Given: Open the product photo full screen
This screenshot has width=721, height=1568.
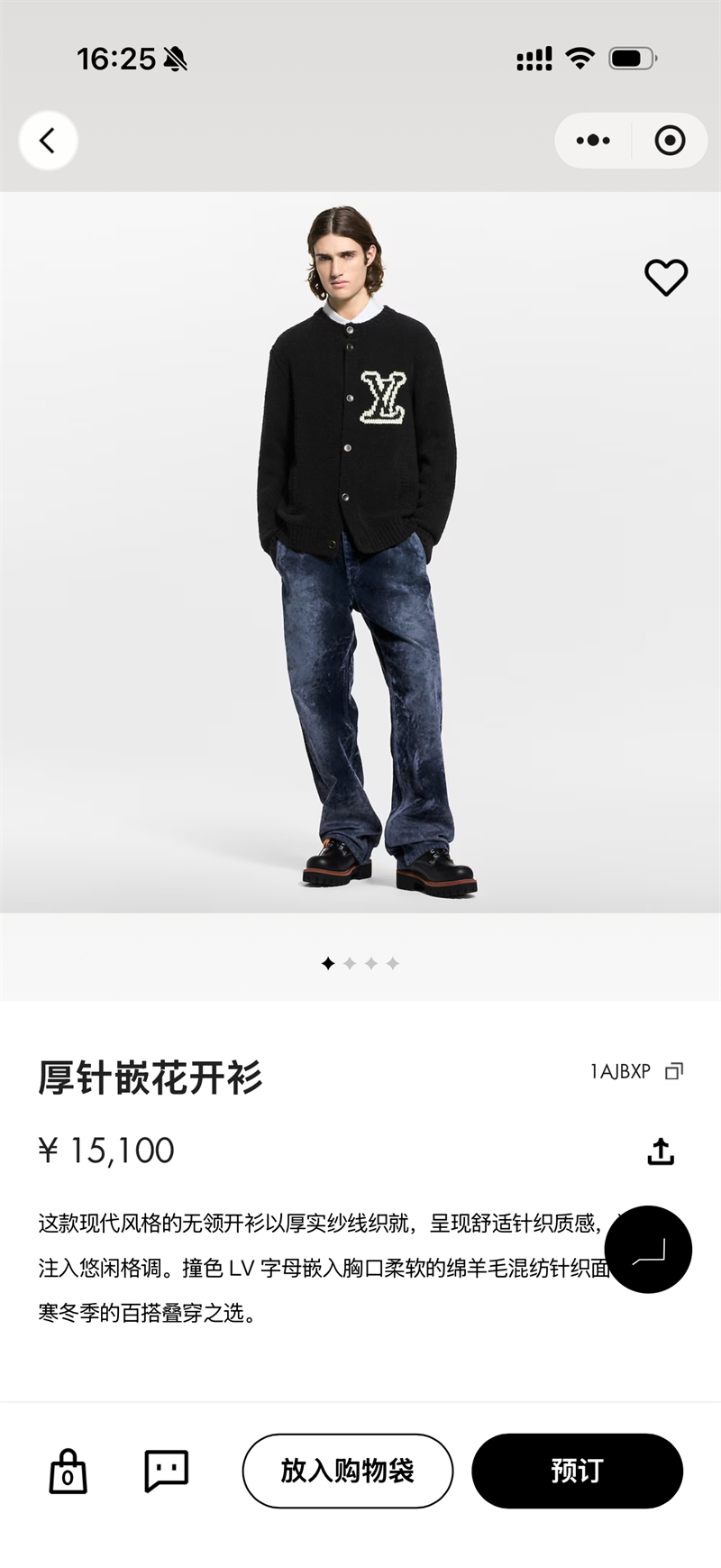Looking at the screenshot, I should click(360, 550).
